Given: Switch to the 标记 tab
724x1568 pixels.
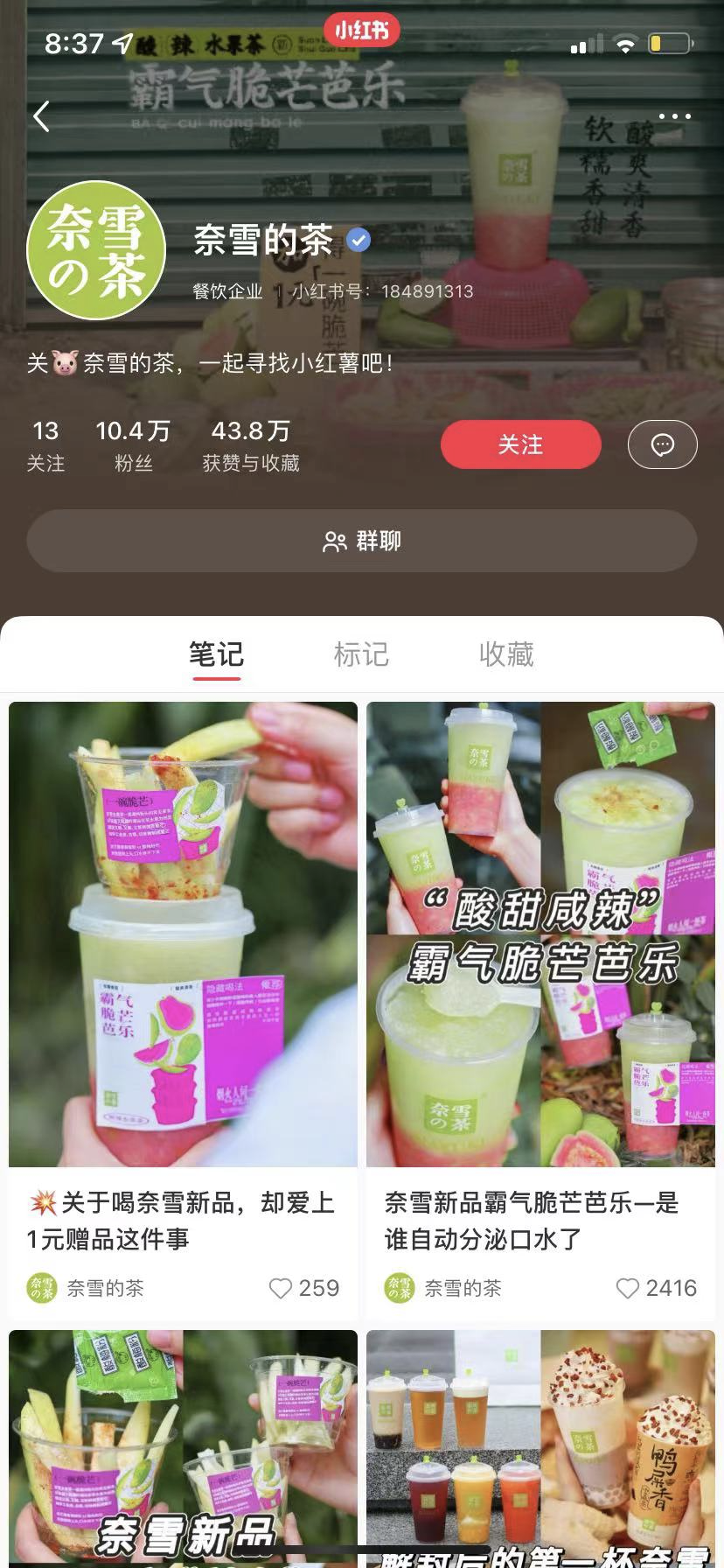Looking at the screenshot, I should click(x=361, y=654).
